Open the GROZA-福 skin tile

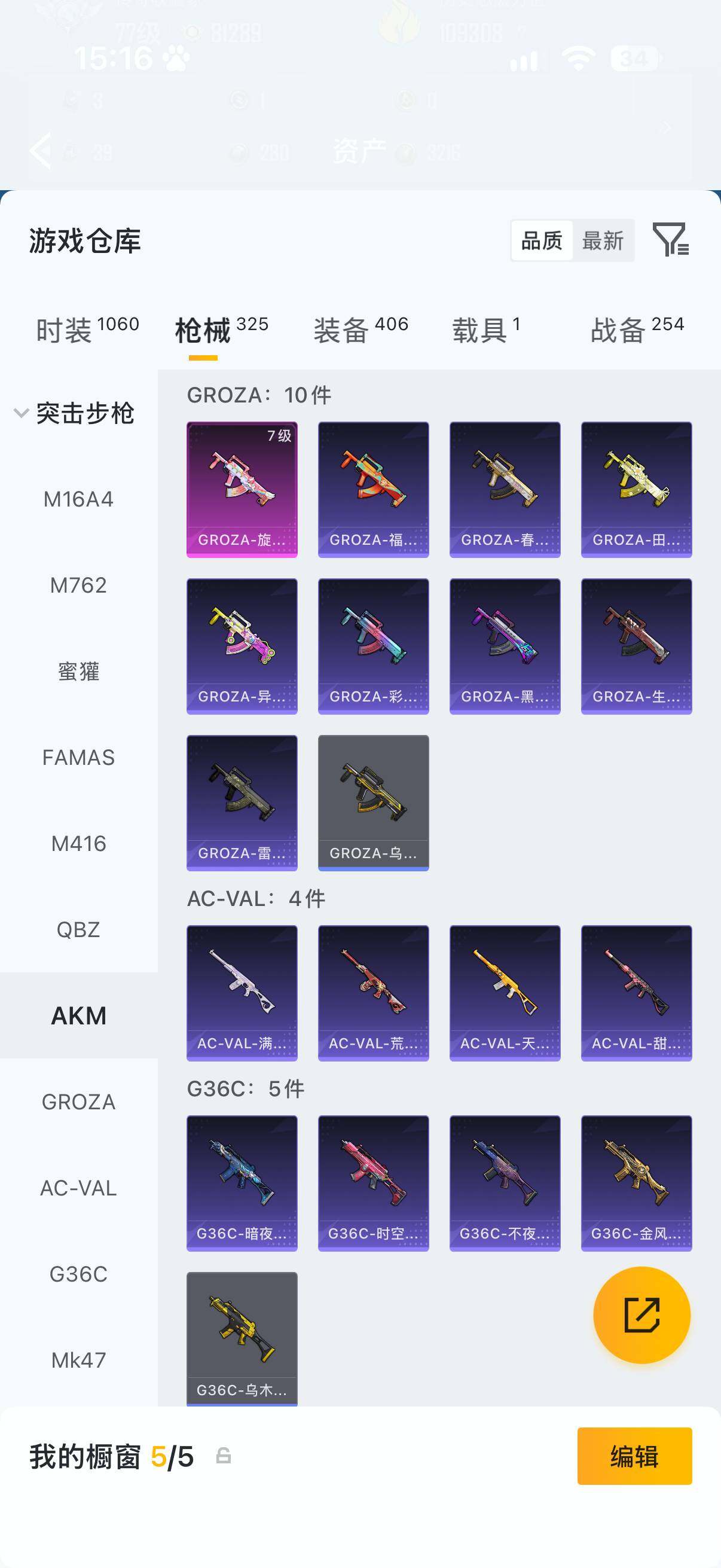coord(373,489)
